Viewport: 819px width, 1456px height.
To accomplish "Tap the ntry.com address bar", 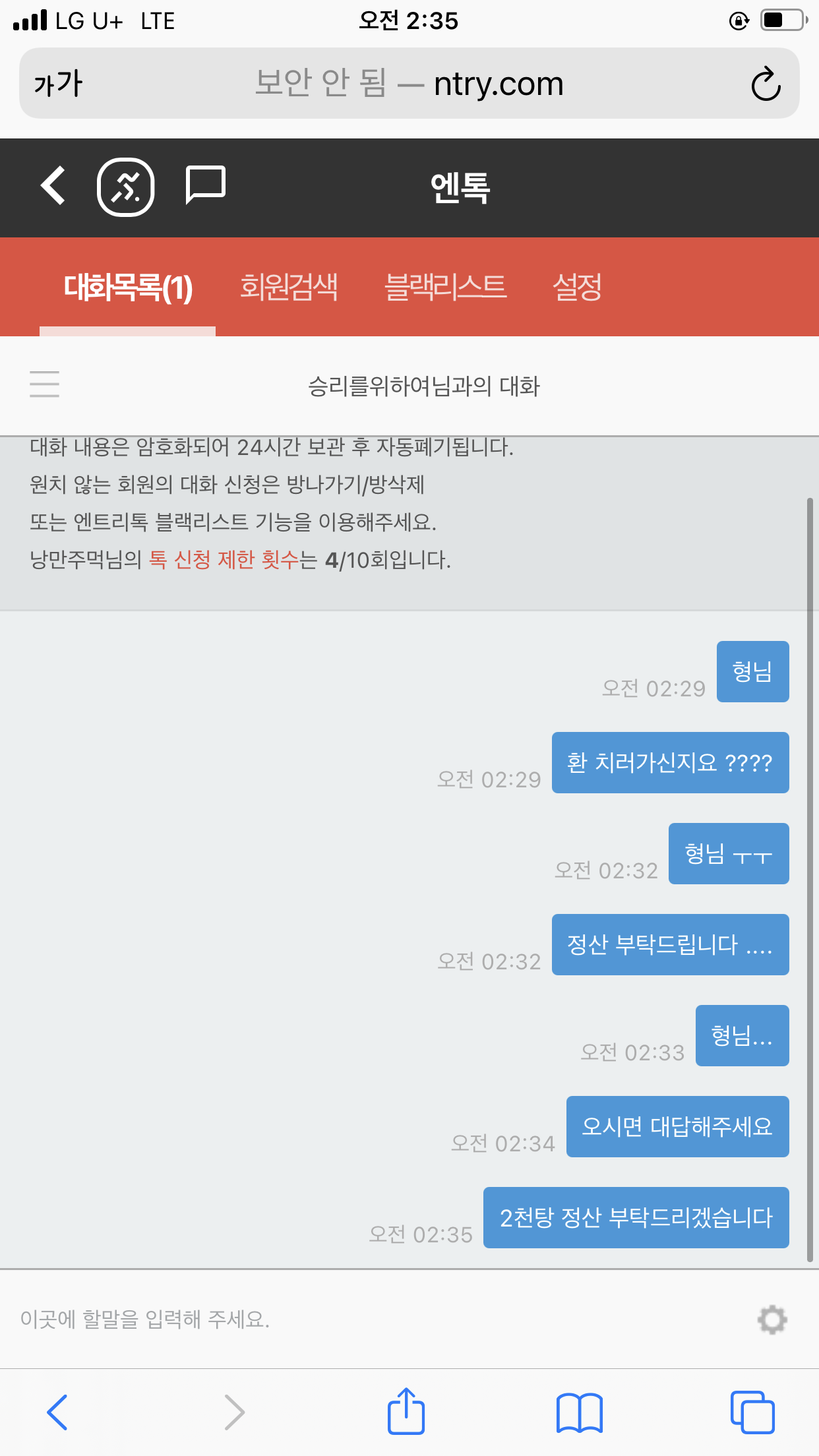I will coord(409,84).
